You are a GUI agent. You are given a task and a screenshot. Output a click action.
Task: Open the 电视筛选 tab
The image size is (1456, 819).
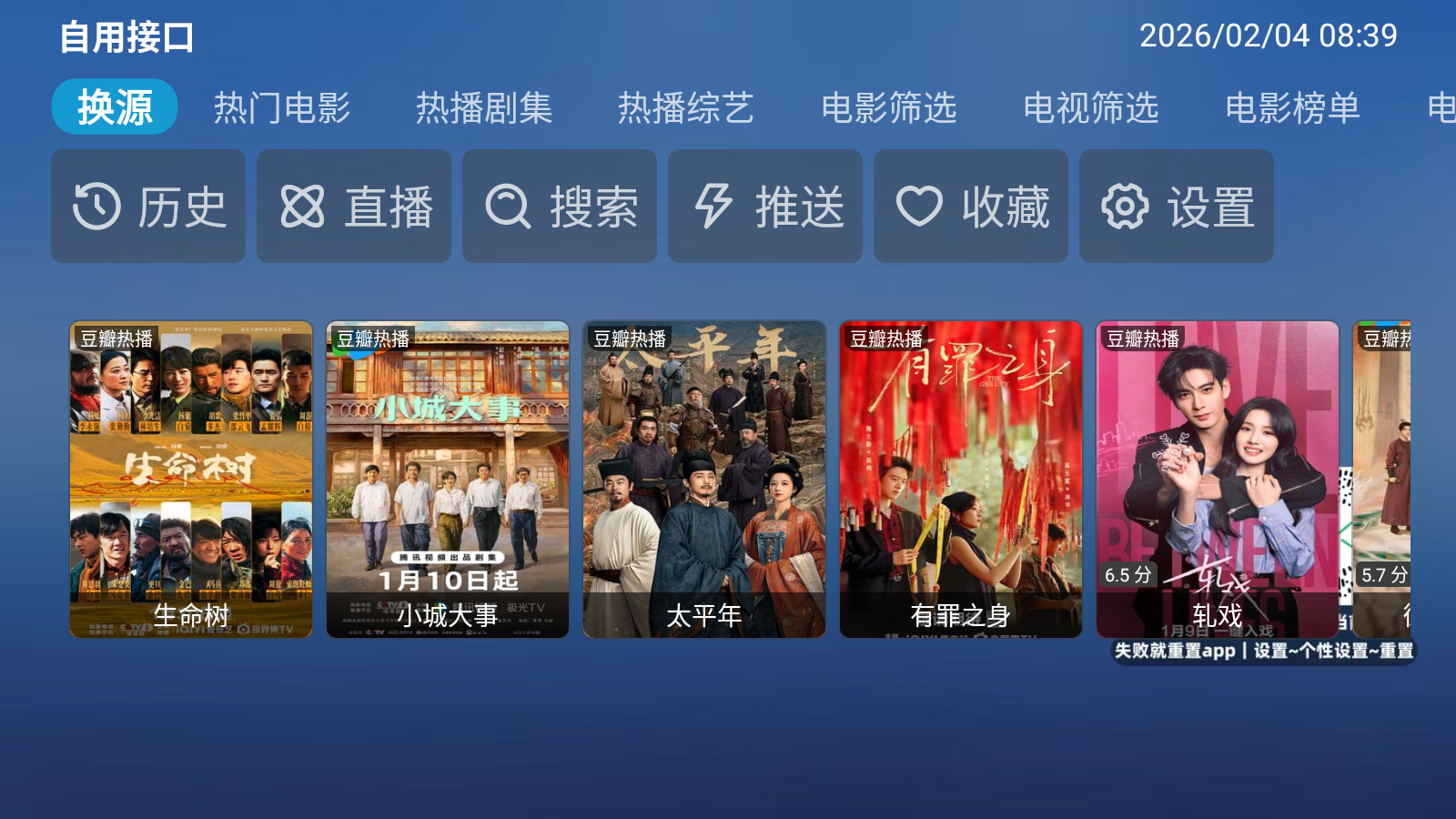(1090, 107)
